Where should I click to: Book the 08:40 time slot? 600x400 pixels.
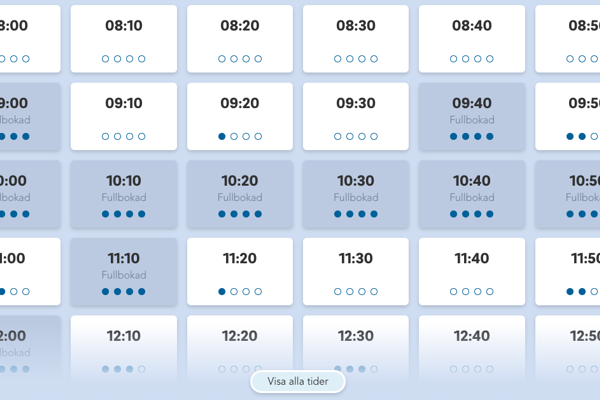(472, 38)
